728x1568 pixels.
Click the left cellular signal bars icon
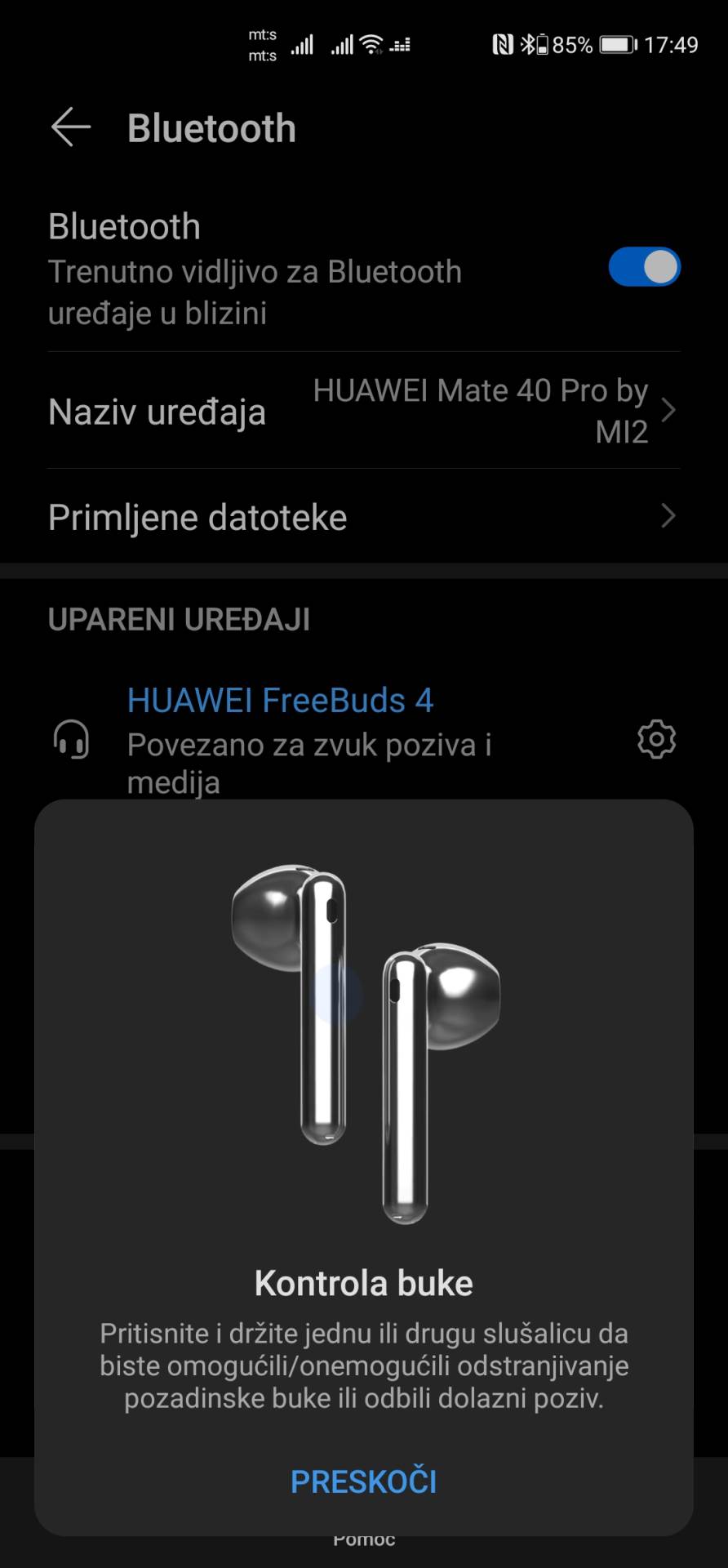[301, 45]
